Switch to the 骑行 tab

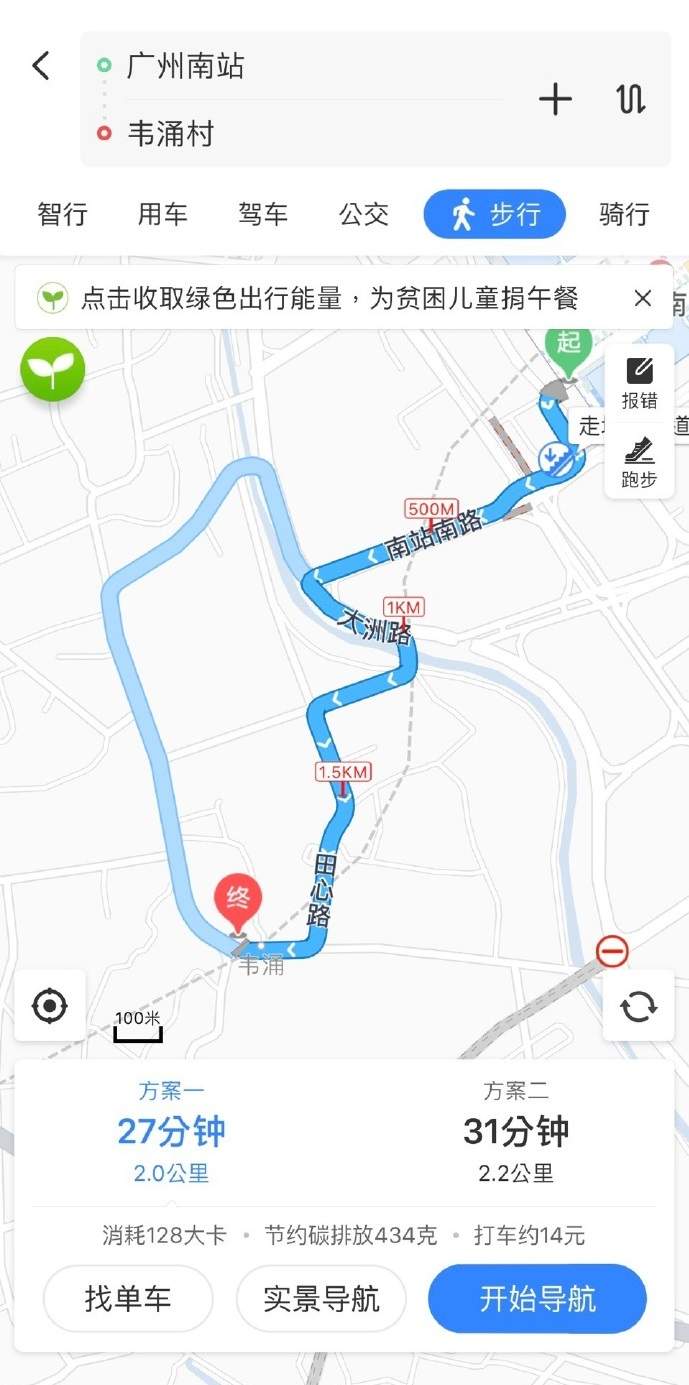(x=624, y=214)
